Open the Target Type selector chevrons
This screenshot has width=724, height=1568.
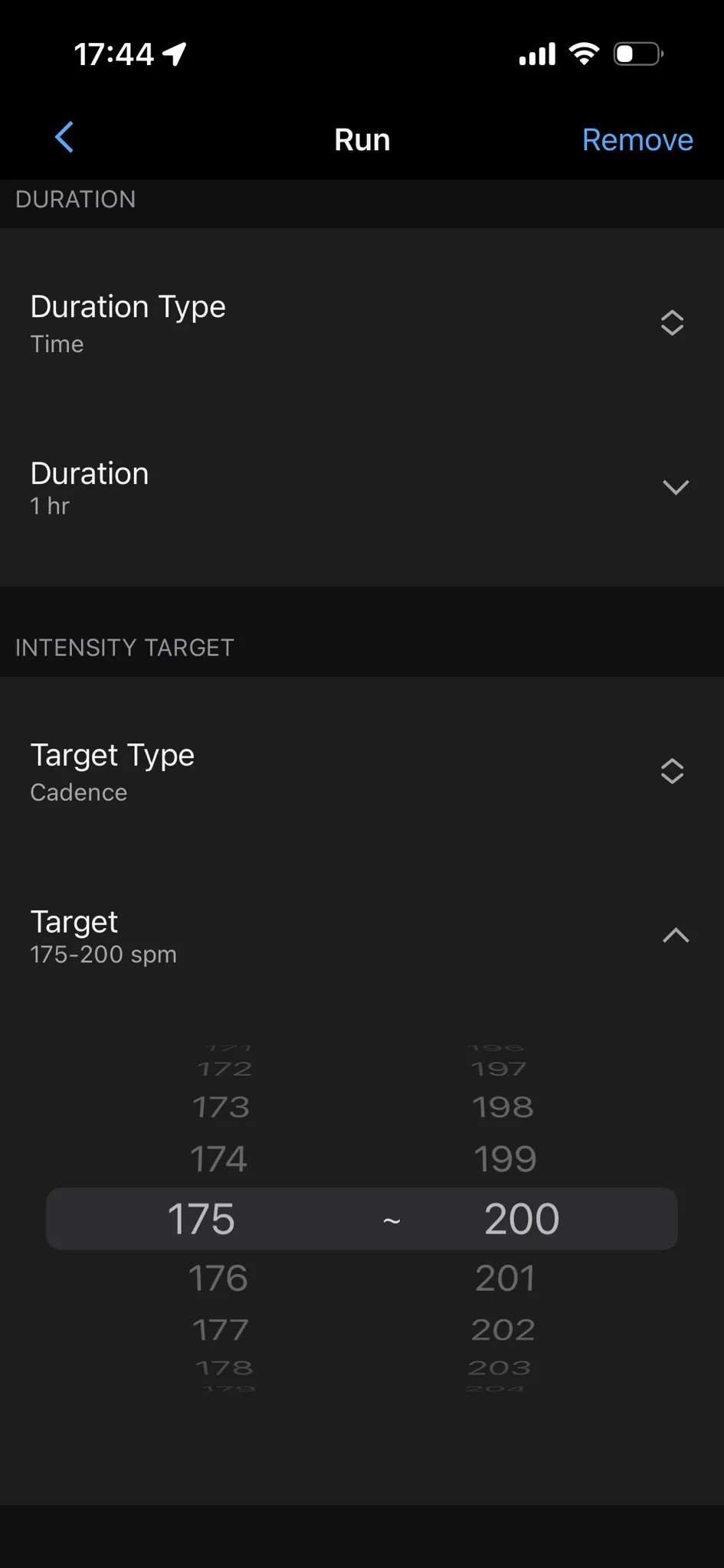click(672, 771)
